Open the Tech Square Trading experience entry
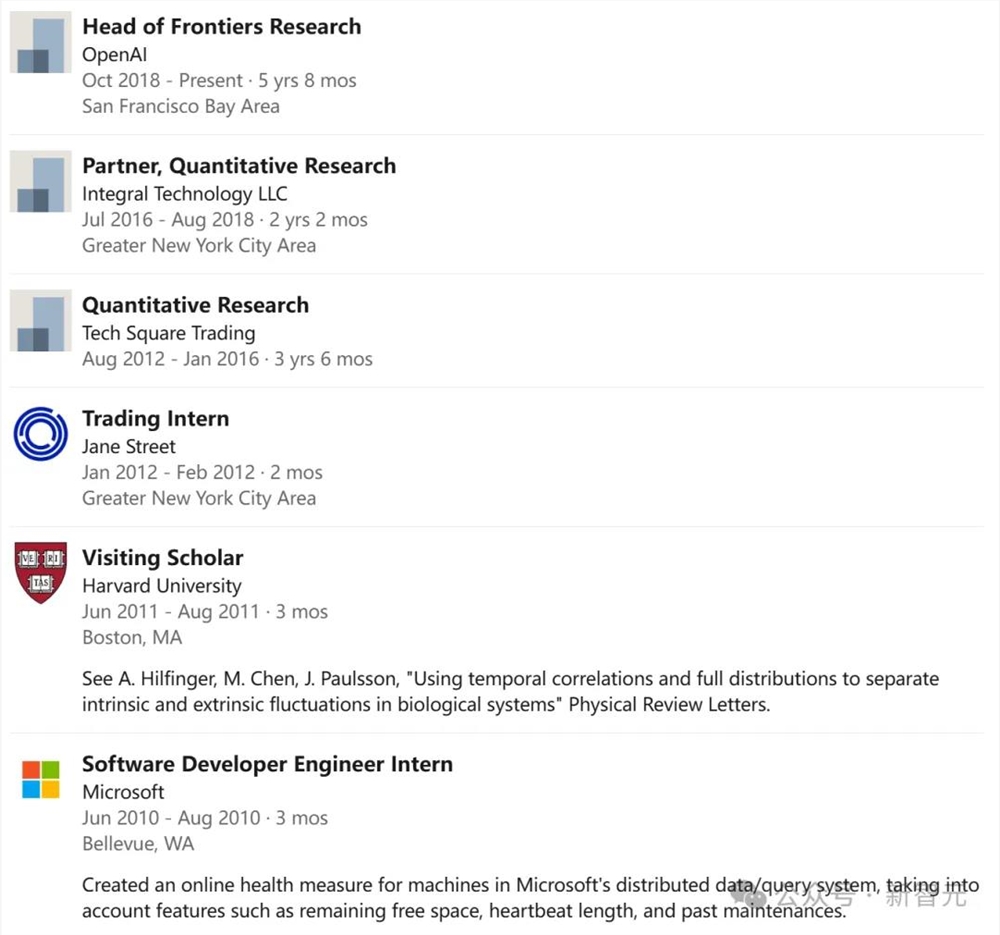 click(195, 305)
